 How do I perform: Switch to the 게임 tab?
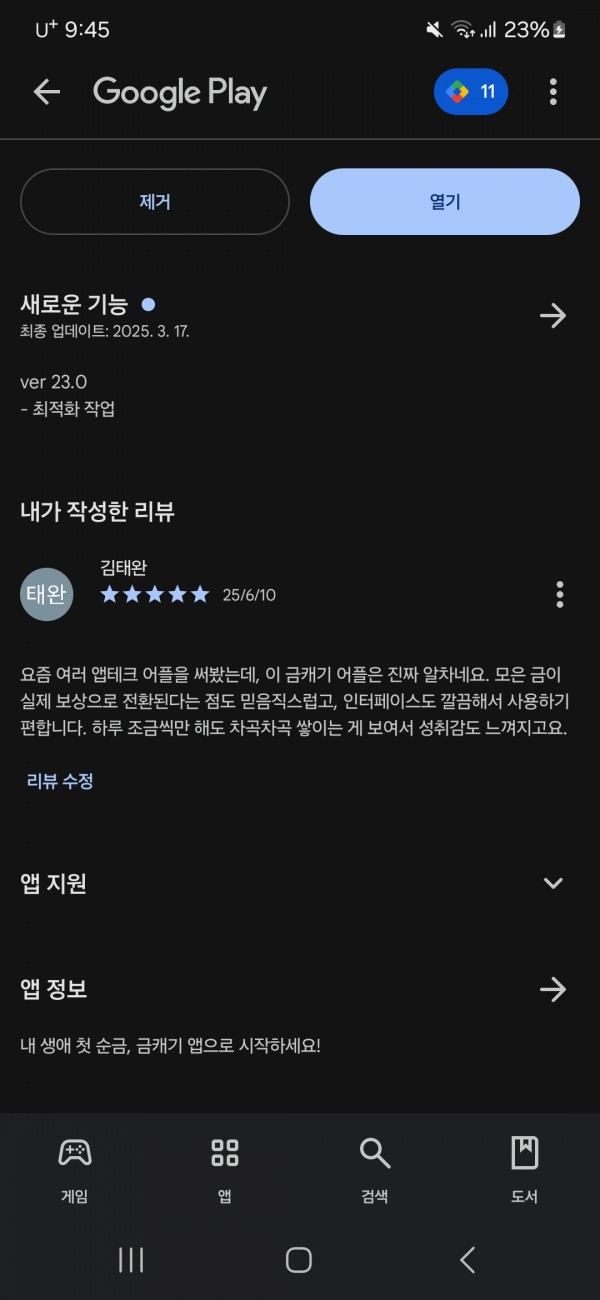point(75,1168)
